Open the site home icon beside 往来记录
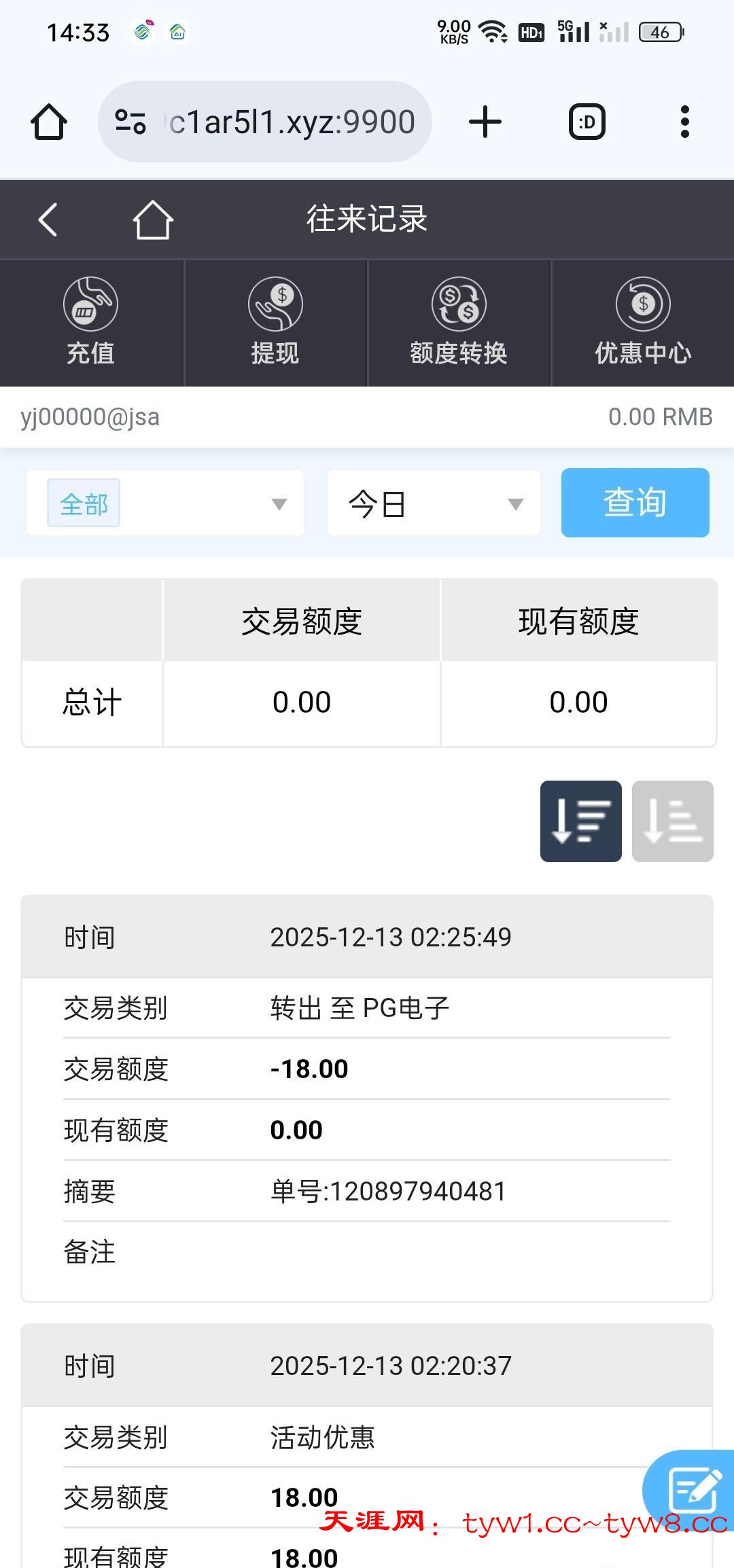Screen dimensions: 734x1568 click(x=153, y=220)
